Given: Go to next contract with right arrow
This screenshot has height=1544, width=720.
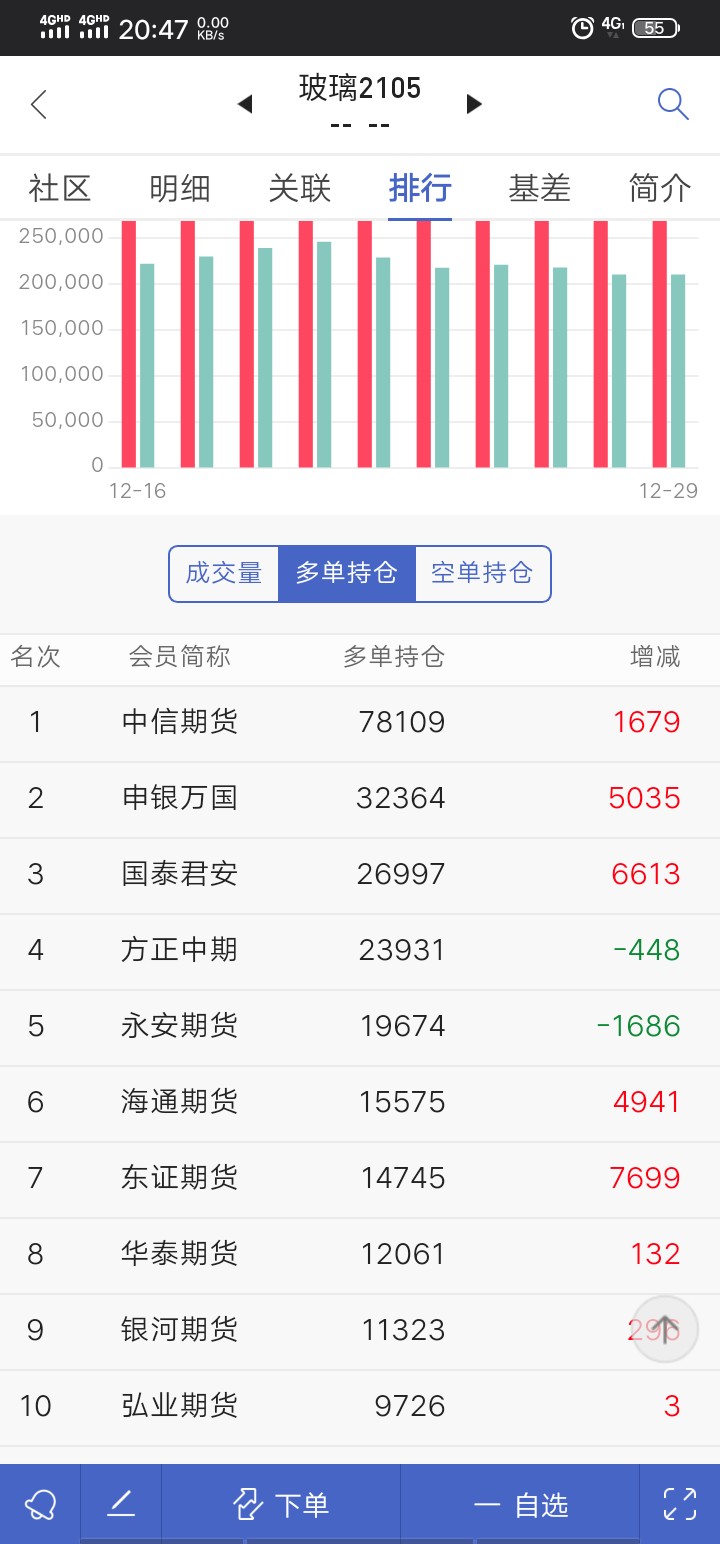Looking at the screenshot, I should tap(473, 103).
